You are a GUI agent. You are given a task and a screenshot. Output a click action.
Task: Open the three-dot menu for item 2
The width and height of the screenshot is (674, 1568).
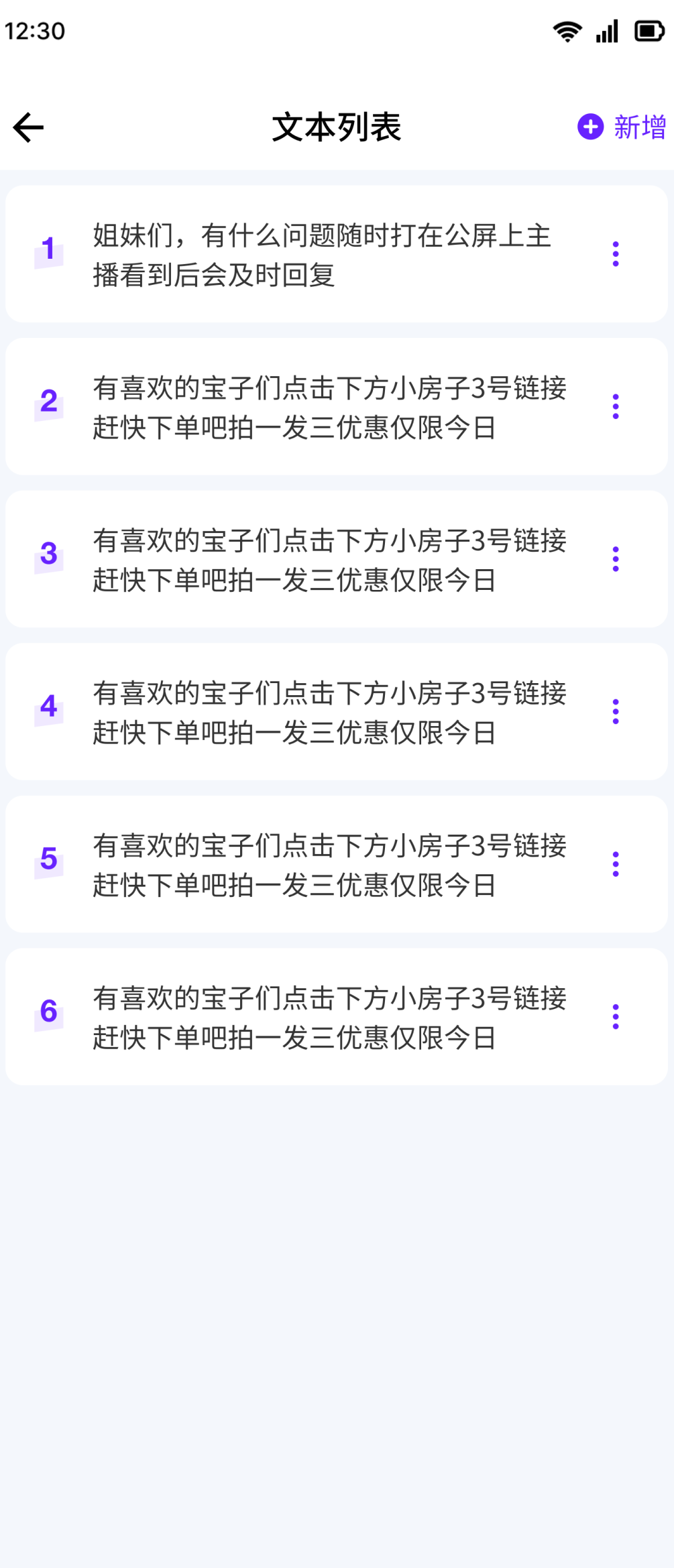[x=616, y=406]
